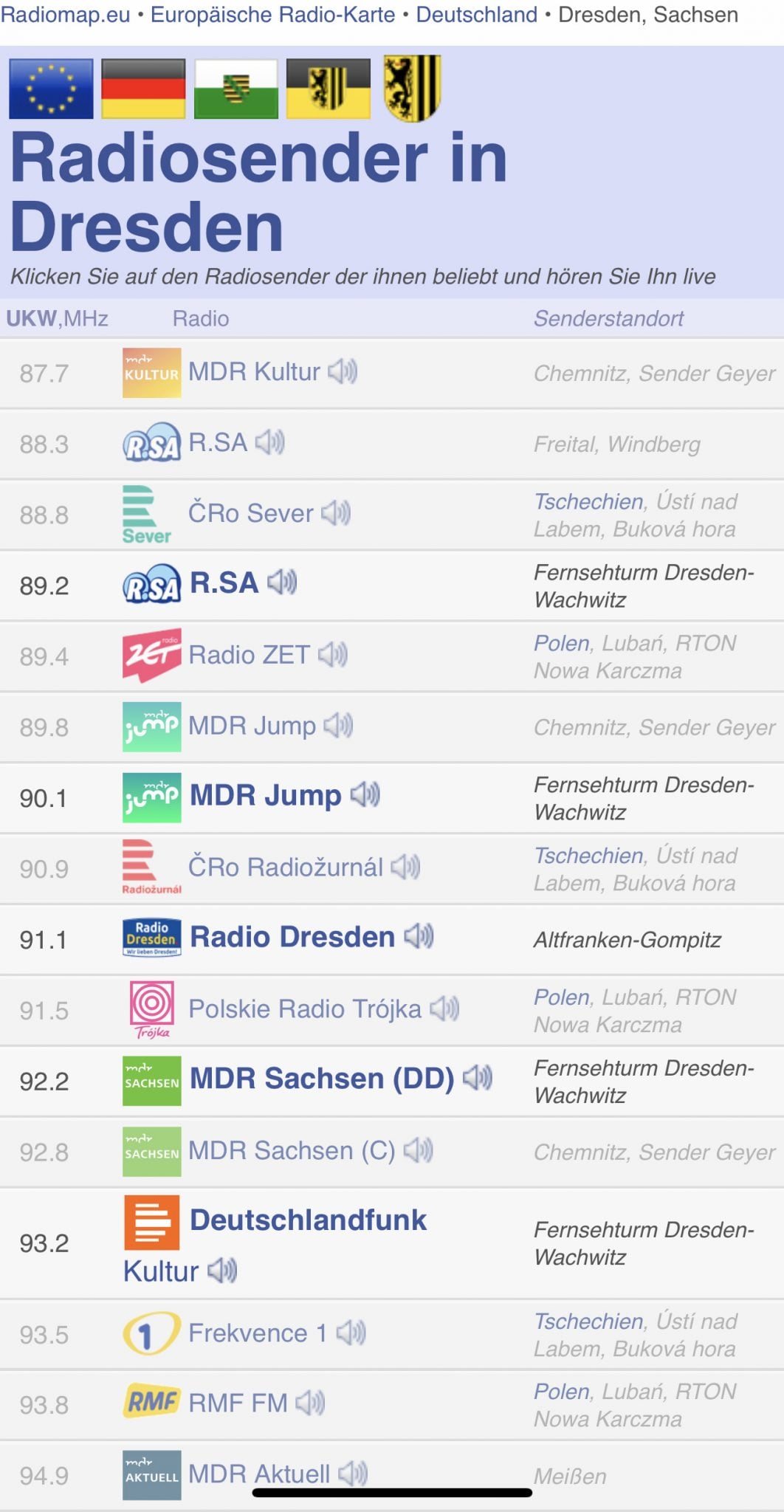The width and height of the screenshot is (784, 1512).
Task: Go to Europäische Radio-Karte page
Action: click(272, 15)
